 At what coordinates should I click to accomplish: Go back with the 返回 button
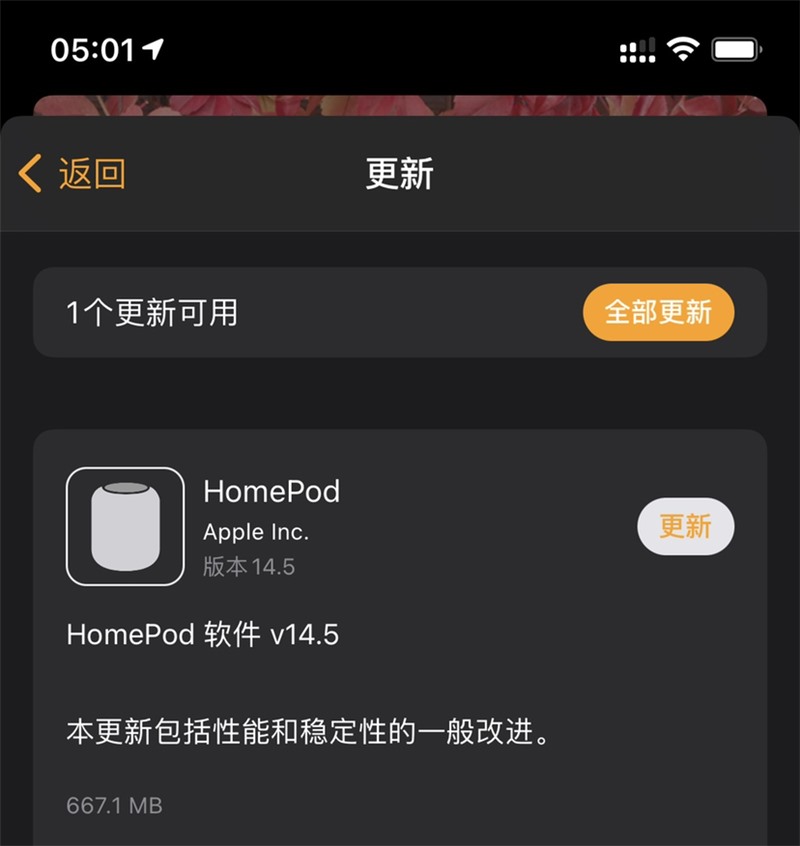73,174
